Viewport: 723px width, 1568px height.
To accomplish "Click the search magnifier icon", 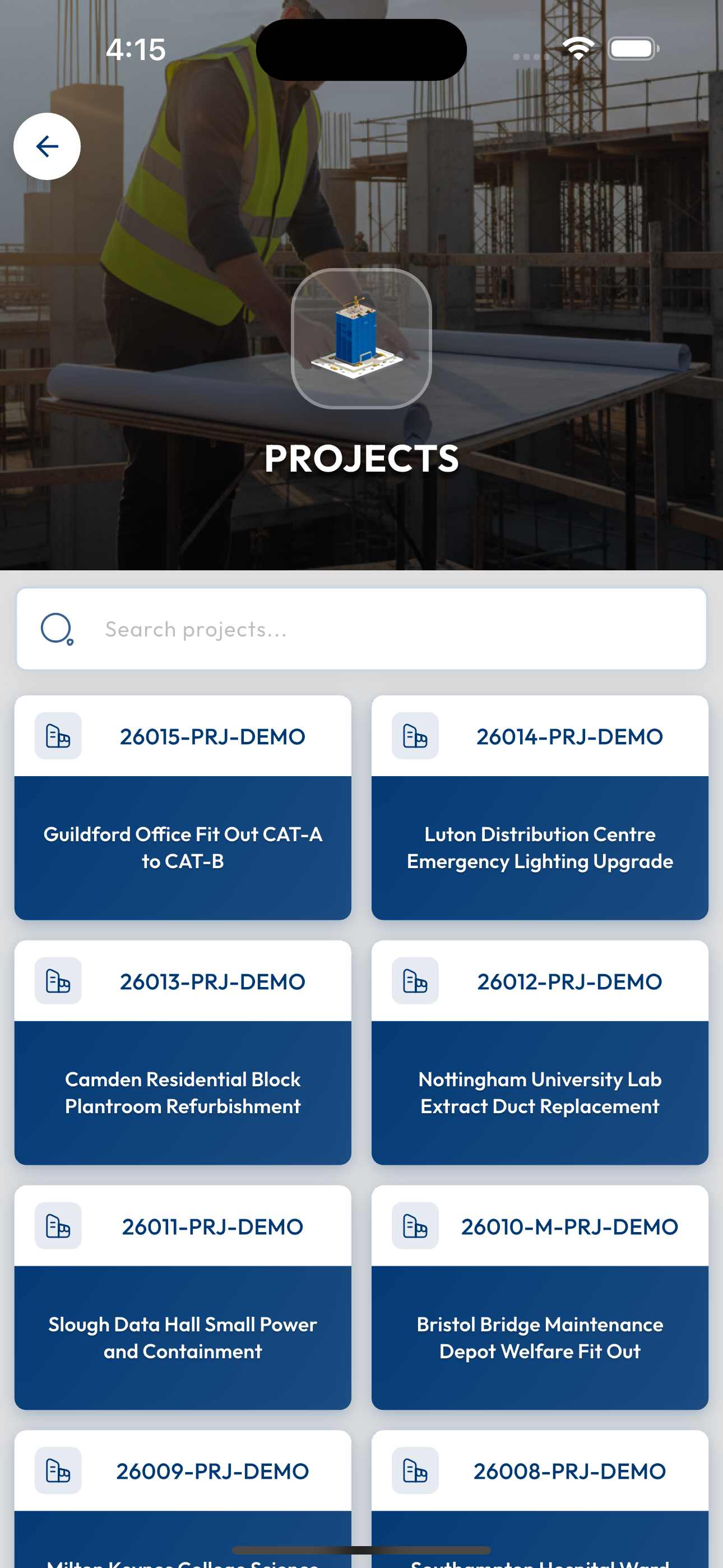I will (56, 629).
